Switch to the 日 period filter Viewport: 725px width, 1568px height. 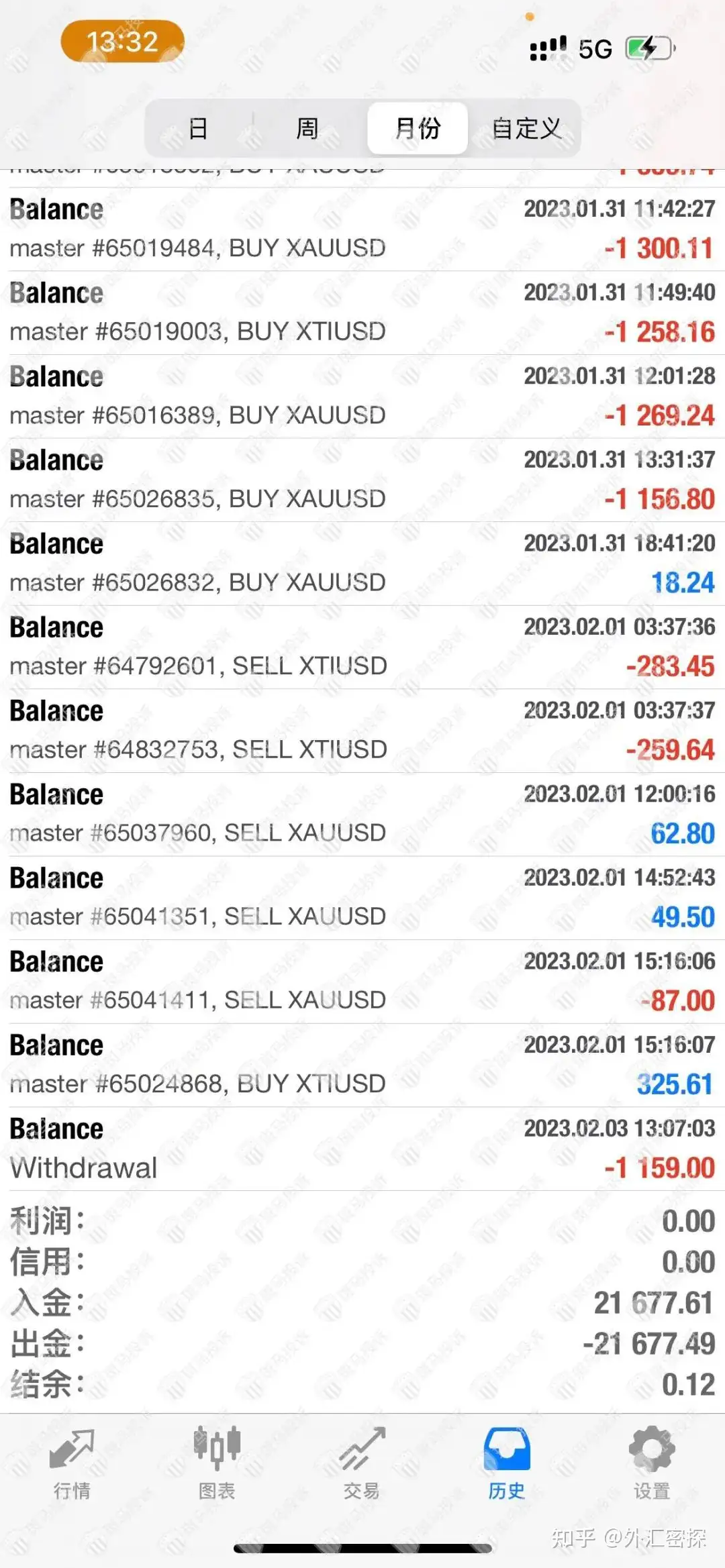pos(198,127)
